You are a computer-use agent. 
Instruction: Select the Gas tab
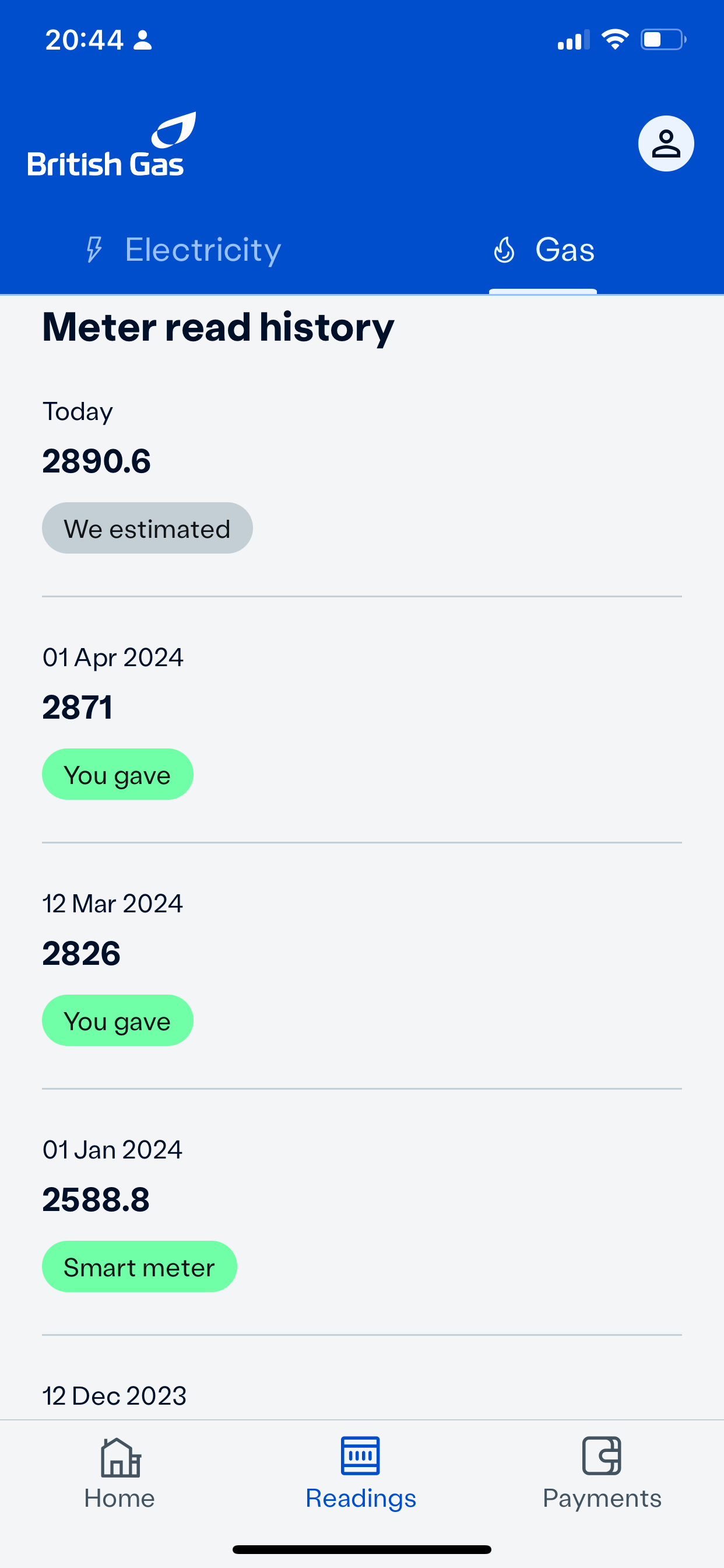point(543,250)
